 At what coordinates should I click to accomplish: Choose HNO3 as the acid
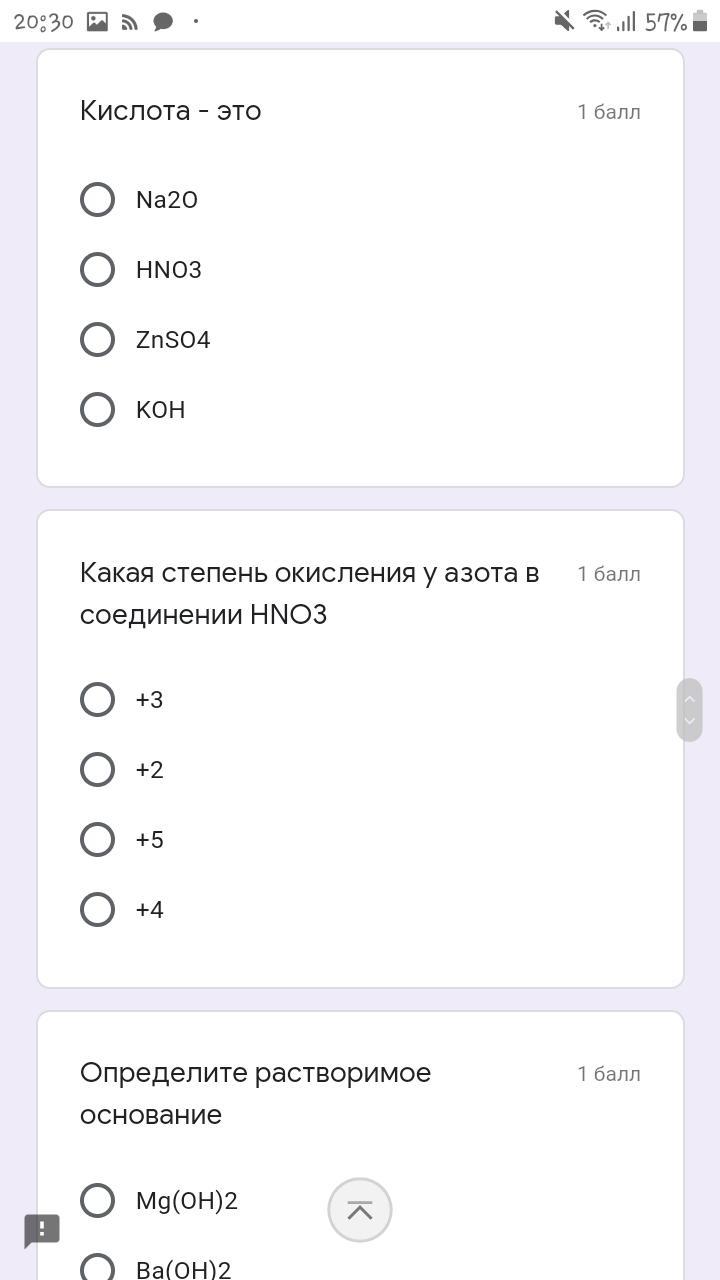(97, 270)
